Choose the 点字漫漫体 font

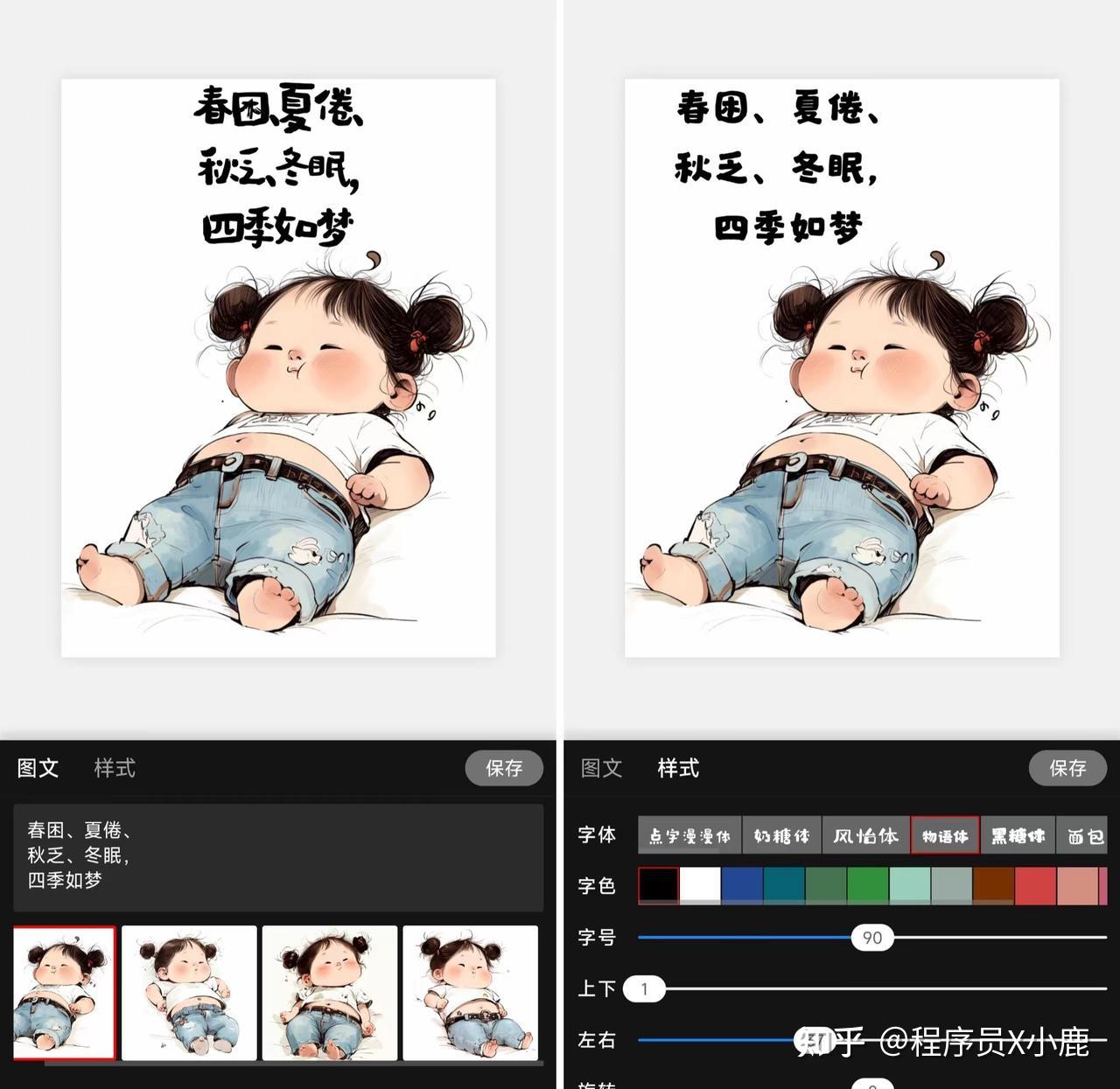tap(689, 835)
